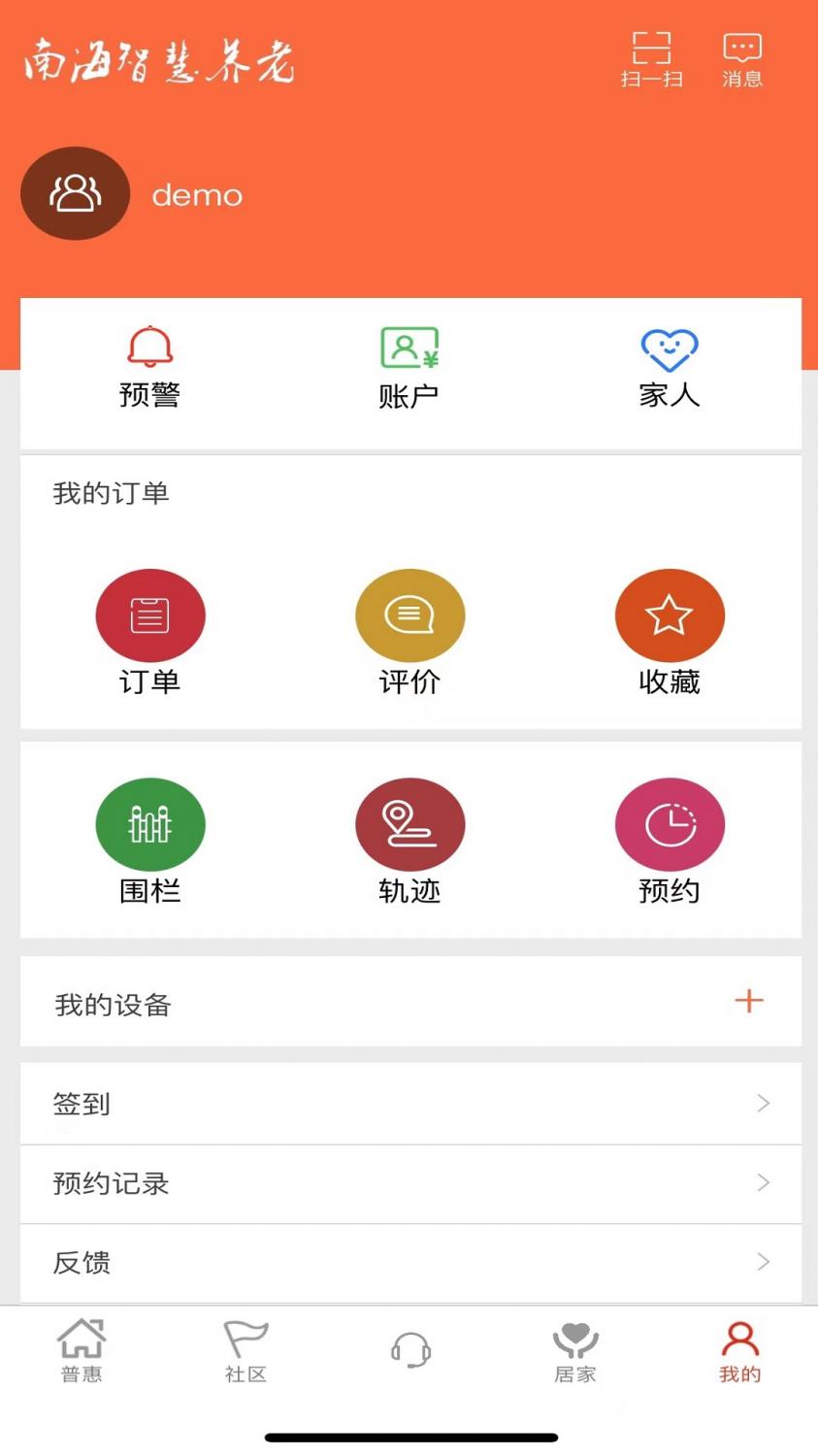Select the 预警 alert icon
818x1456 pixels.
pos(150,364)
